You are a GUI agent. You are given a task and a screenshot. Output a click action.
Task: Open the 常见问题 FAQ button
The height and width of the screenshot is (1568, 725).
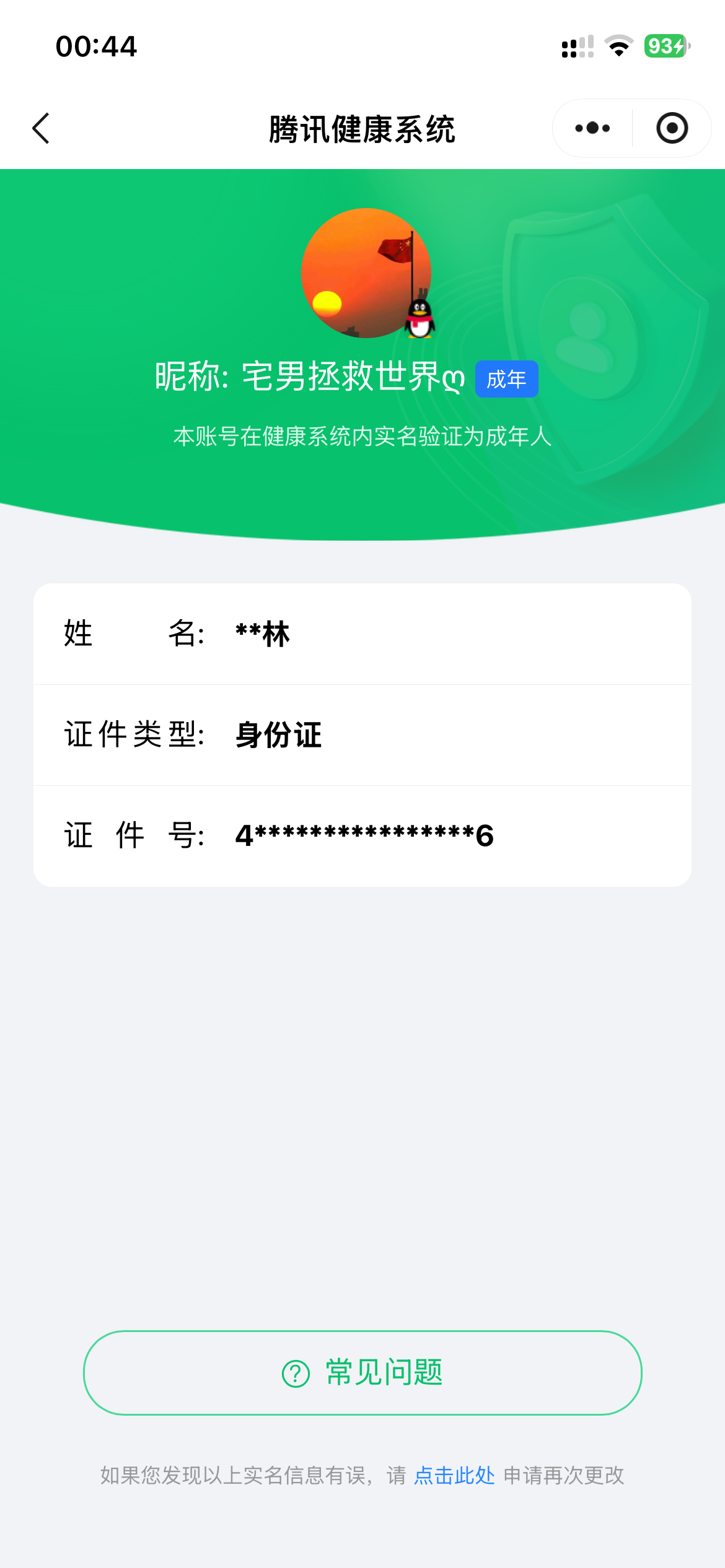[x=362, y=1372]
